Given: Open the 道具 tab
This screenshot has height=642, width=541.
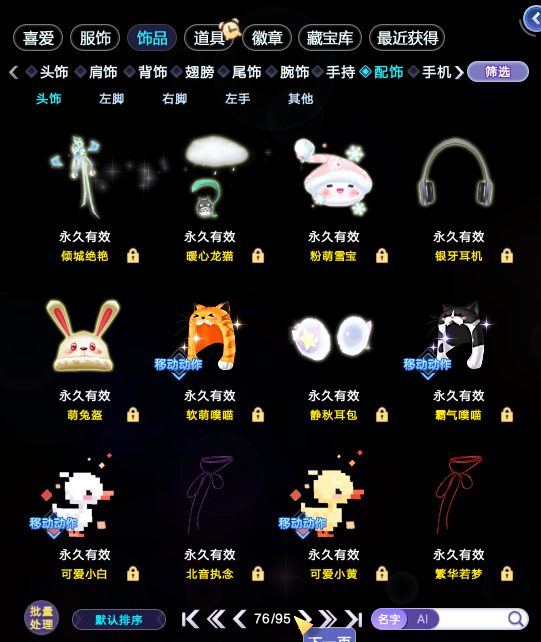Looking at the screenshot, I should [x=209, y=38].
